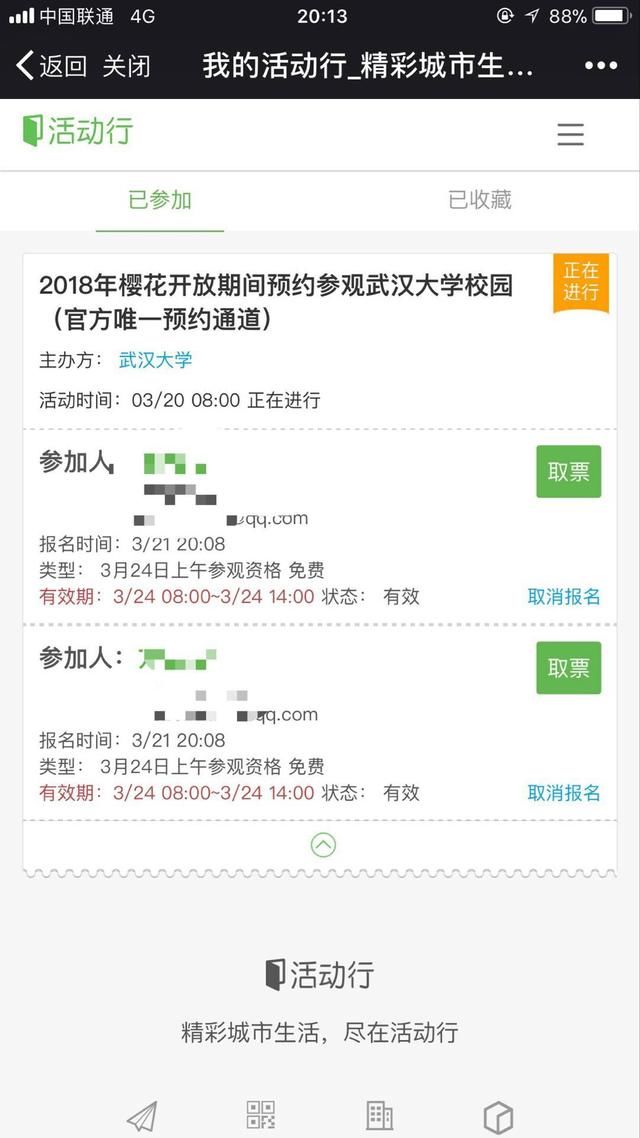640x1138 pixels.
Task: Cancel registration for the first participant
Action: click(x=564, y=597)
